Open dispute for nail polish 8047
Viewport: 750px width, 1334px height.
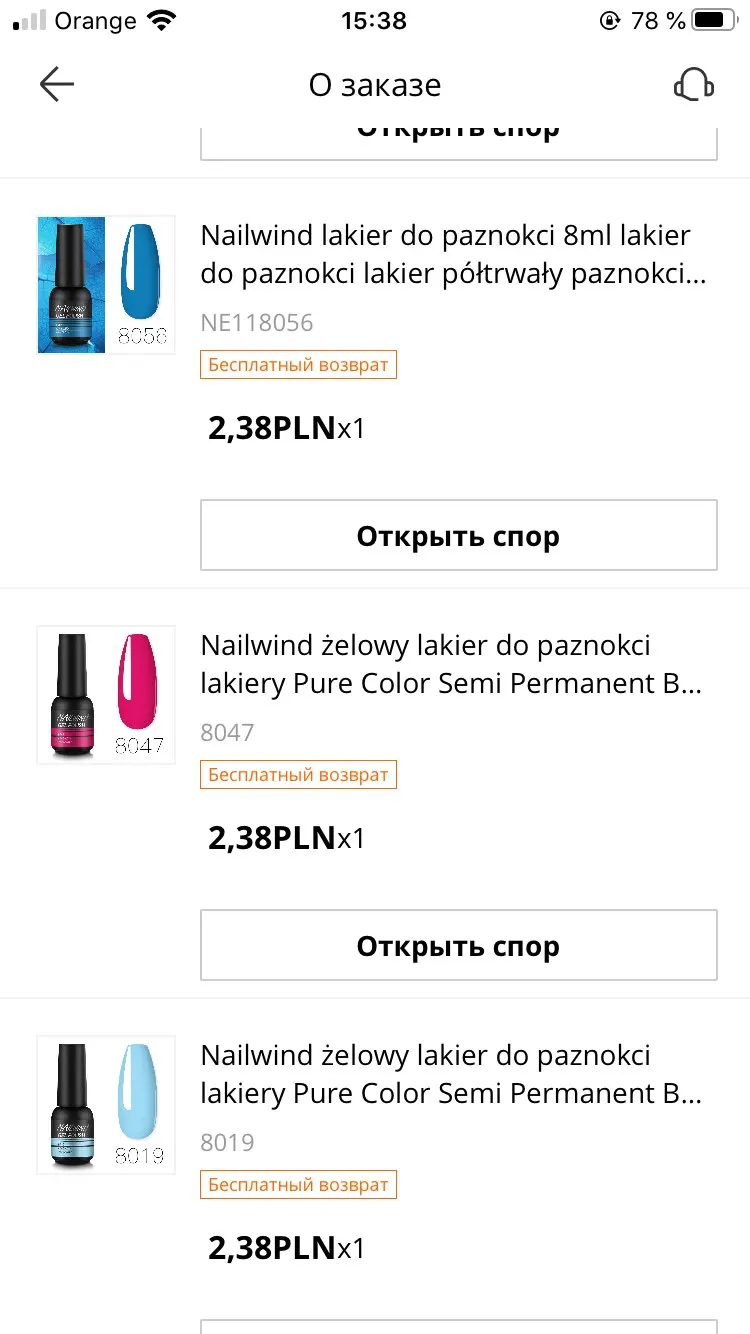(458, 946)
